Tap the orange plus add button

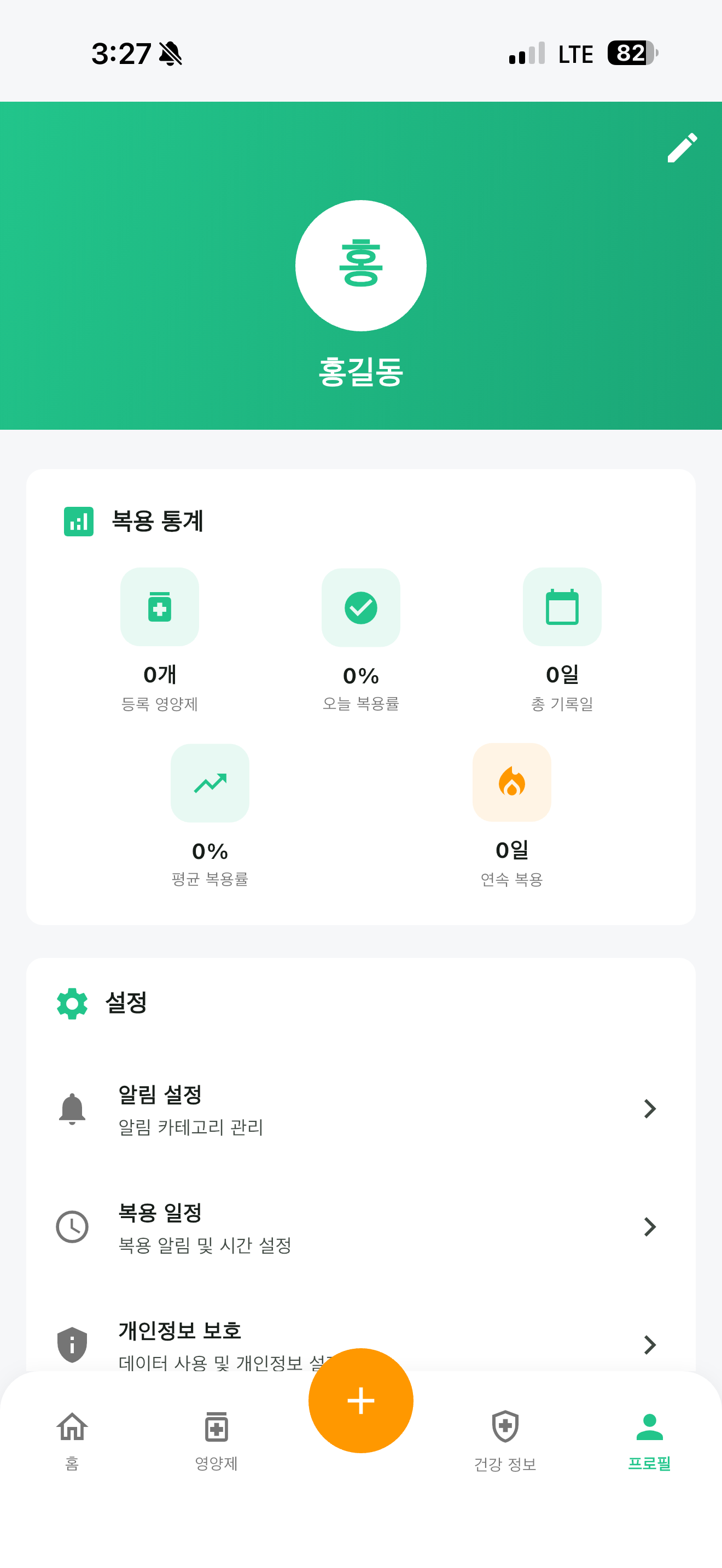[360, 1401]
